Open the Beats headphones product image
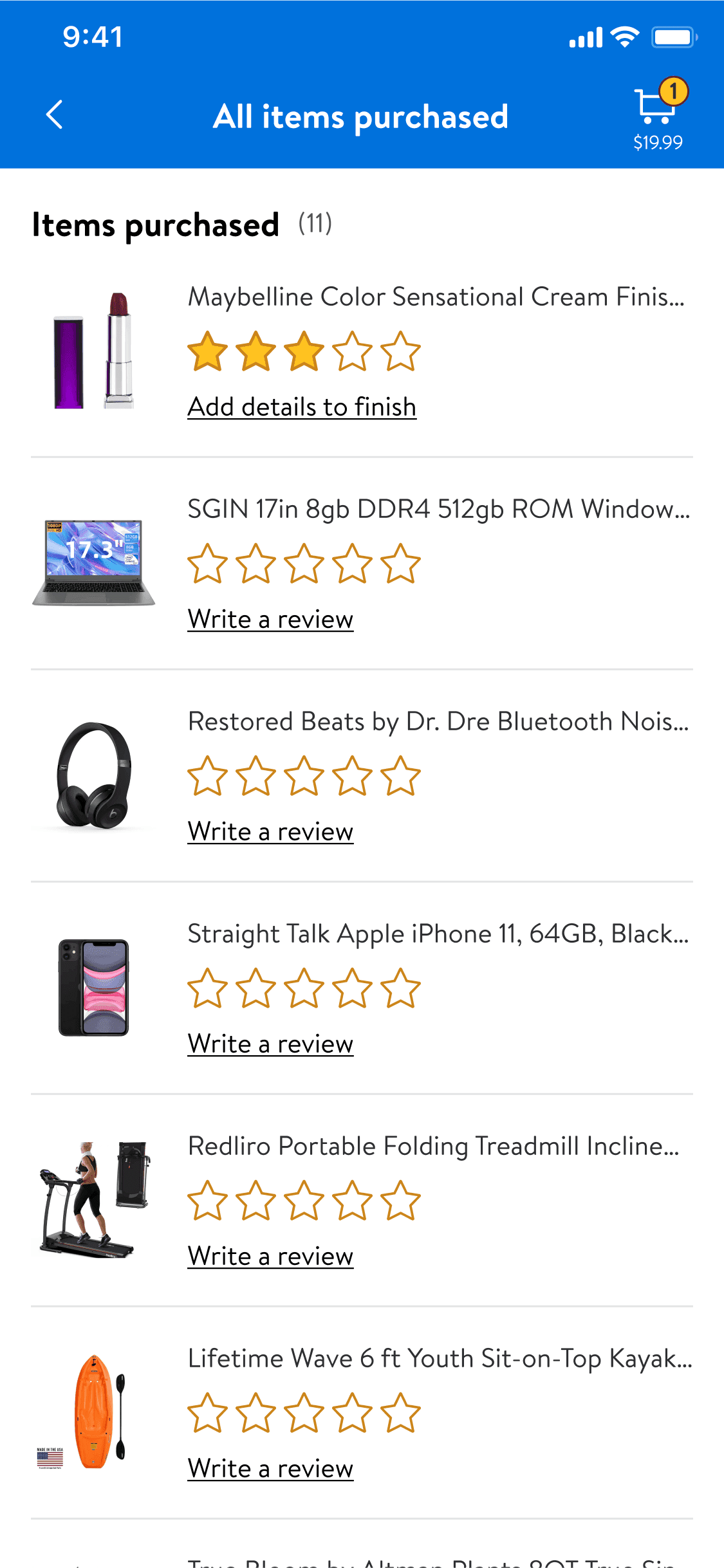 (x=94, y=775)
